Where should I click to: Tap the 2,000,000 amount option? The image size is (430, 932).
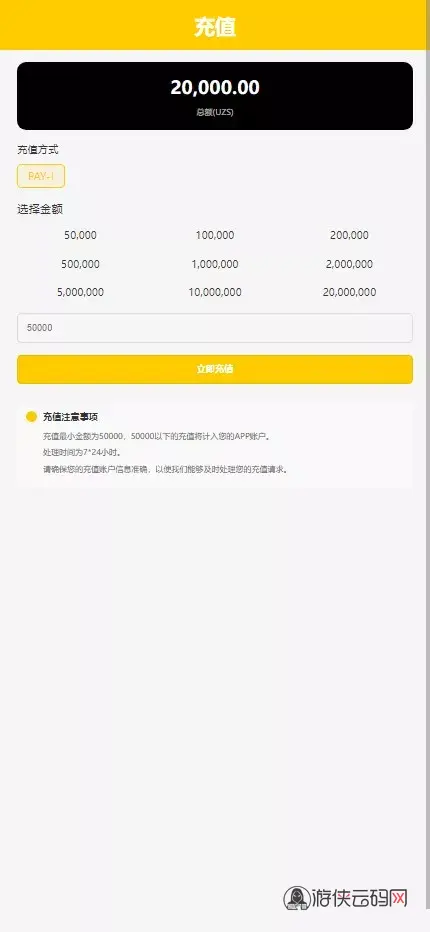[349, 264]
